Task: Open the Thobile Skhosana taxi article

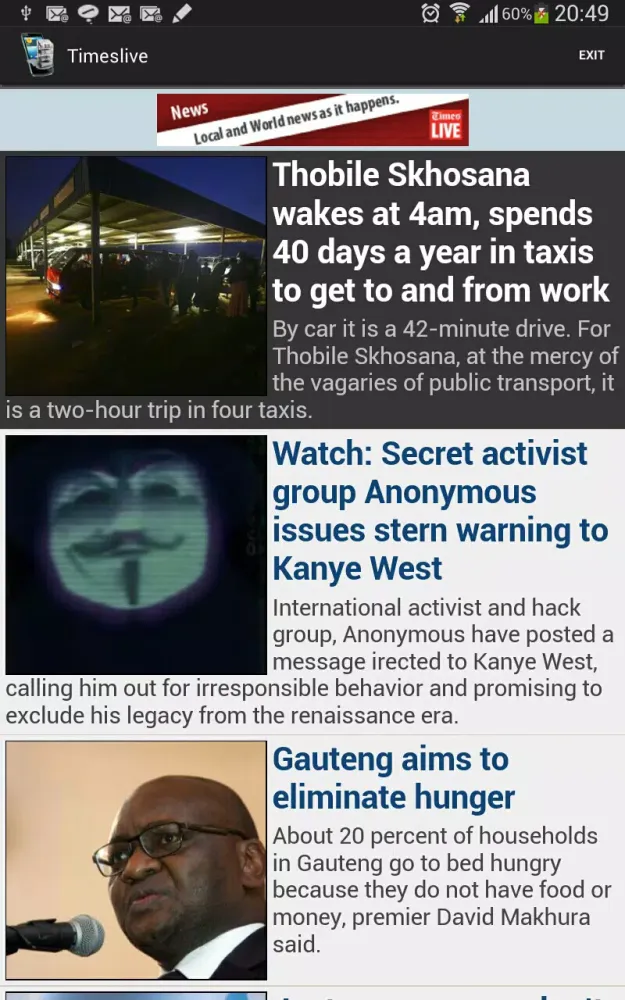Action: tap(440, 233)
